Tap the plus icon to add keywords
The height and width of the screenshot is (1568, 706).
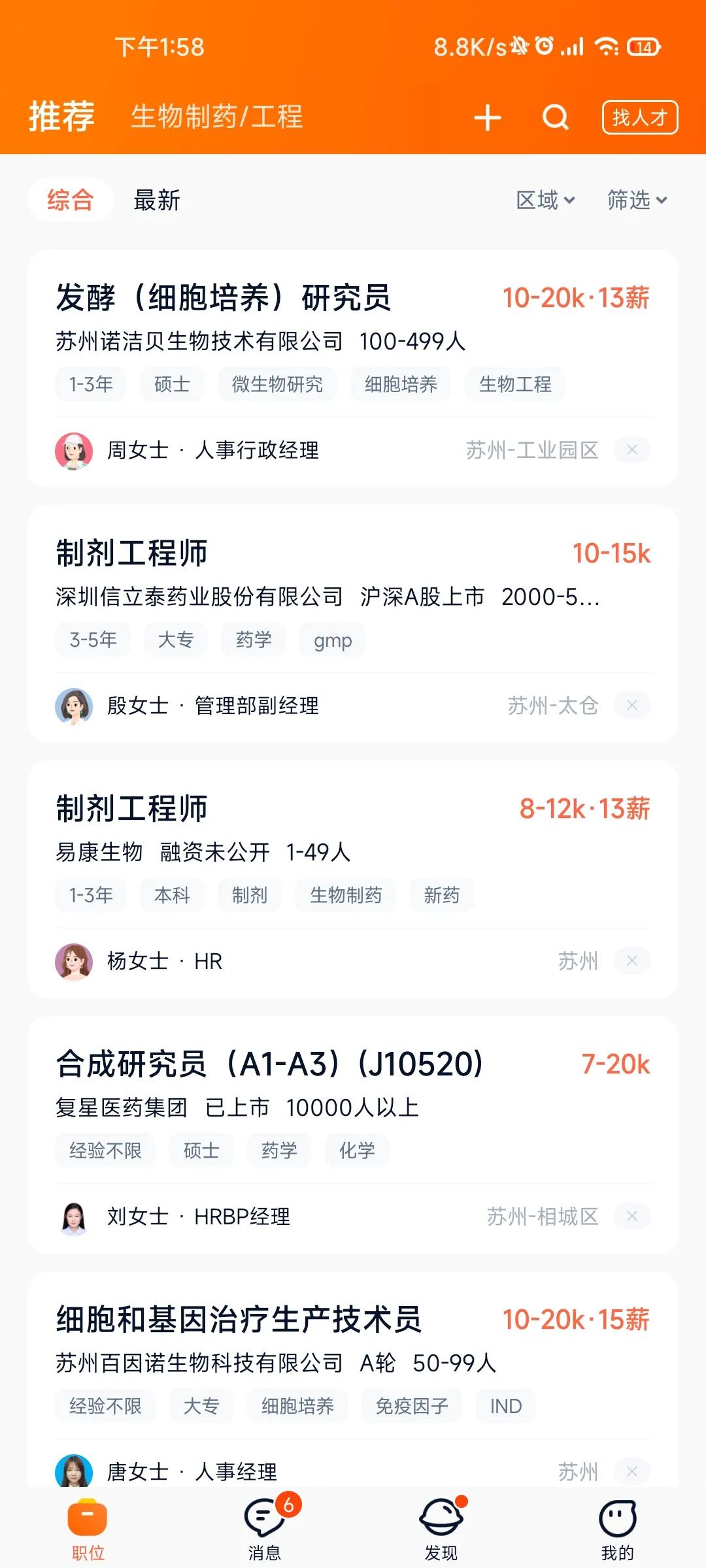click(x=487, y=118)
